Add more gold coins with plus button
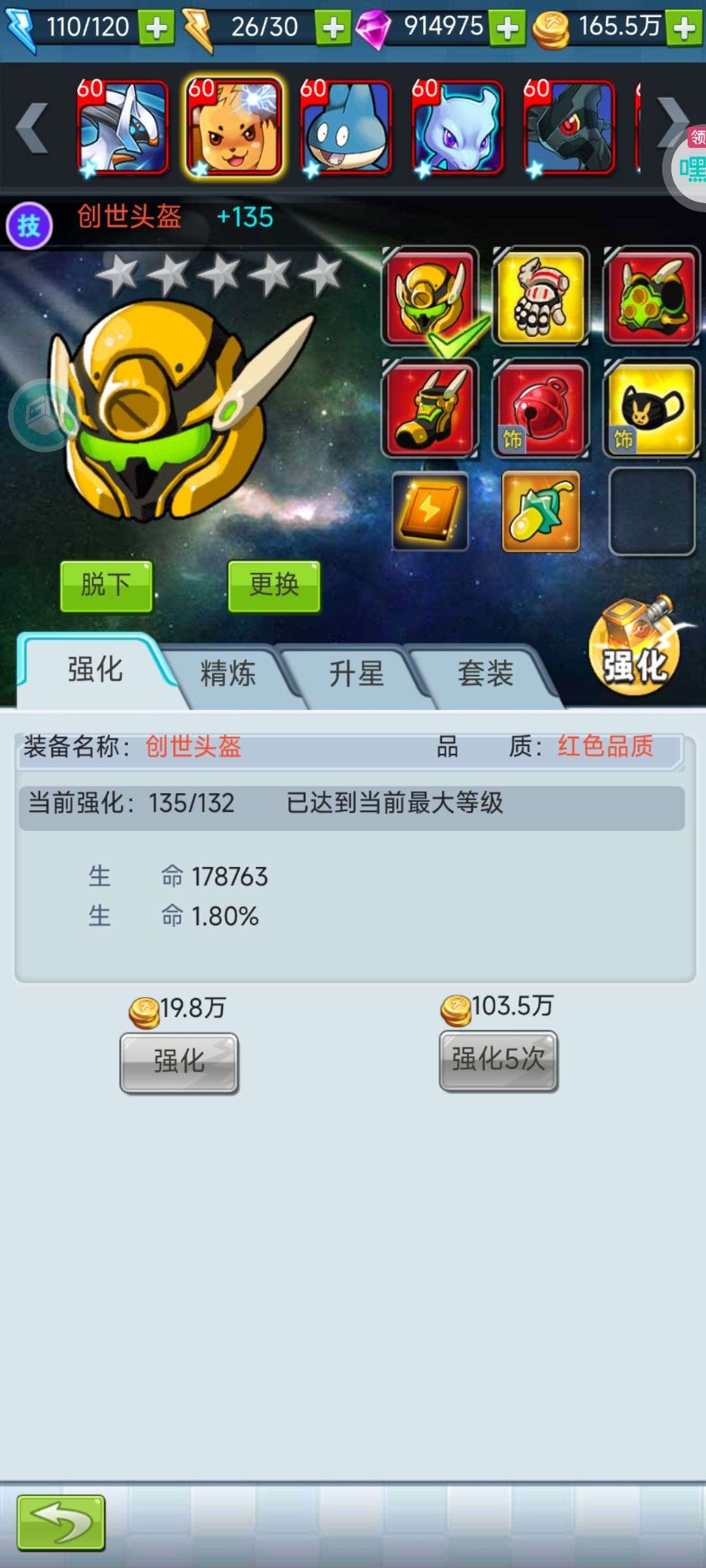This screenshot has height=1568, width=706. pos(684,28)
